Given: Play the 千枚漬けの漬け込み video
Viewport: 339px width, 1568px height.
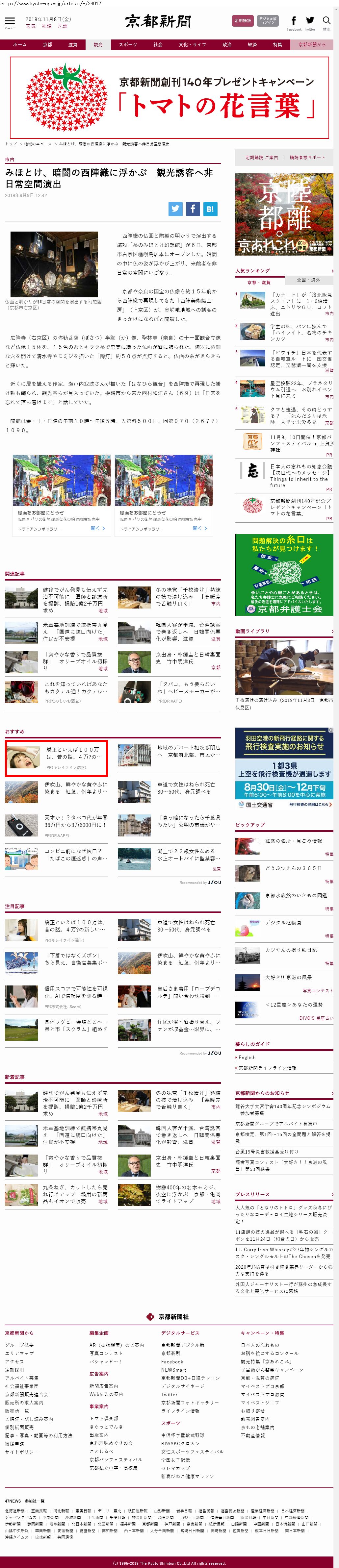Looking at the screenshot, I should (284, 667).
